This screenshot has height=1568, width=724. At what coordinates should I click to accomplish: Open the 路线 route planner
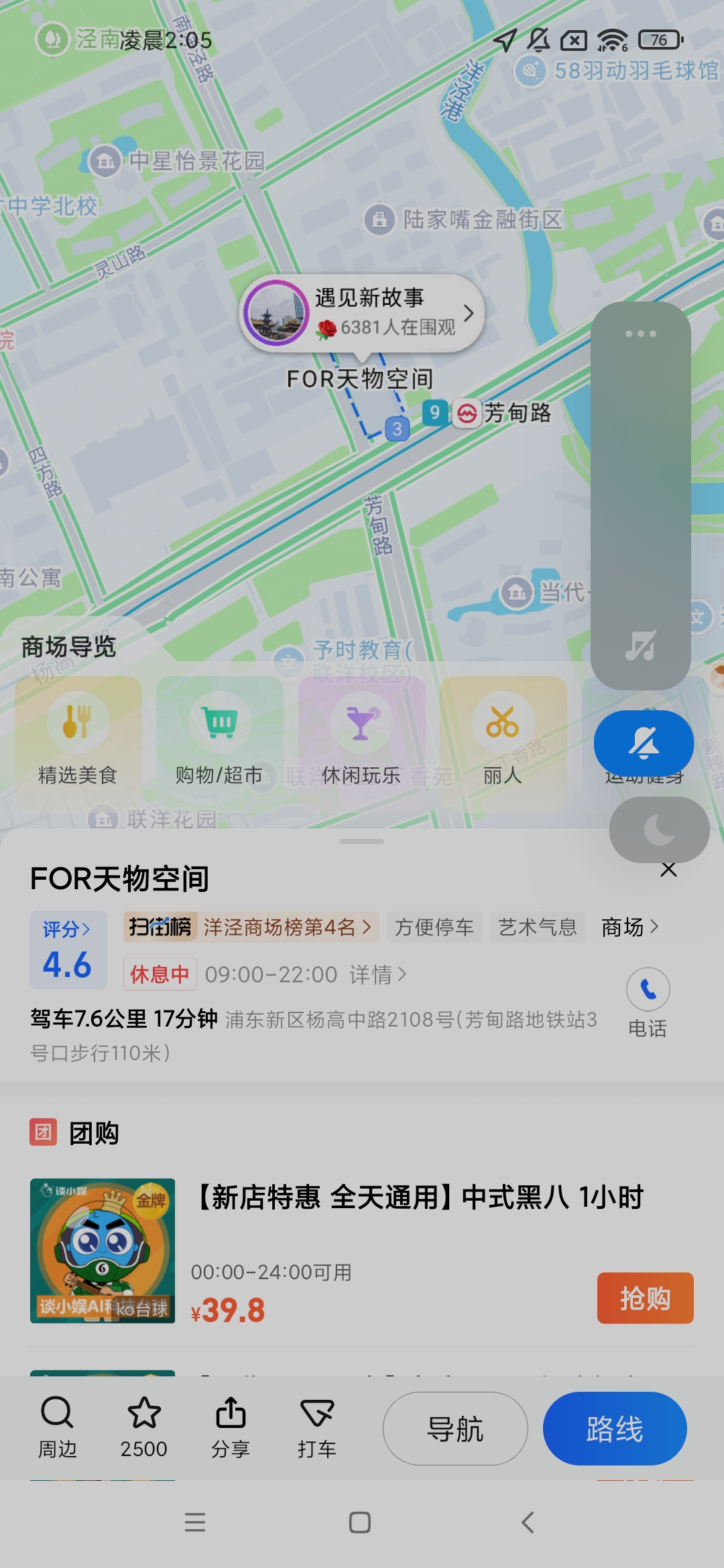pyautogui.click(x=615, y=1429)
